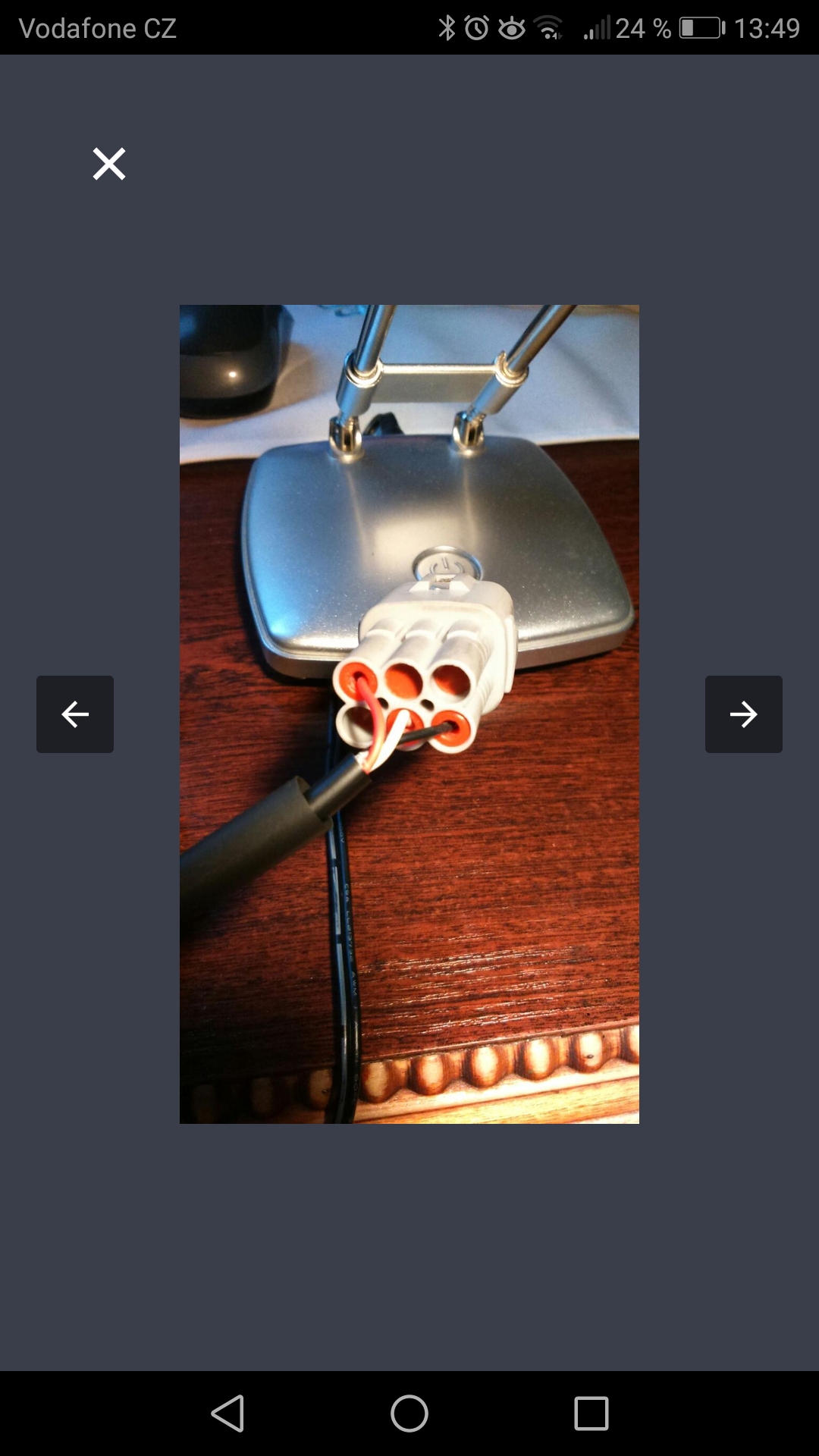
Task: Go to the home screen
Action: click(x=409, y=1414)
